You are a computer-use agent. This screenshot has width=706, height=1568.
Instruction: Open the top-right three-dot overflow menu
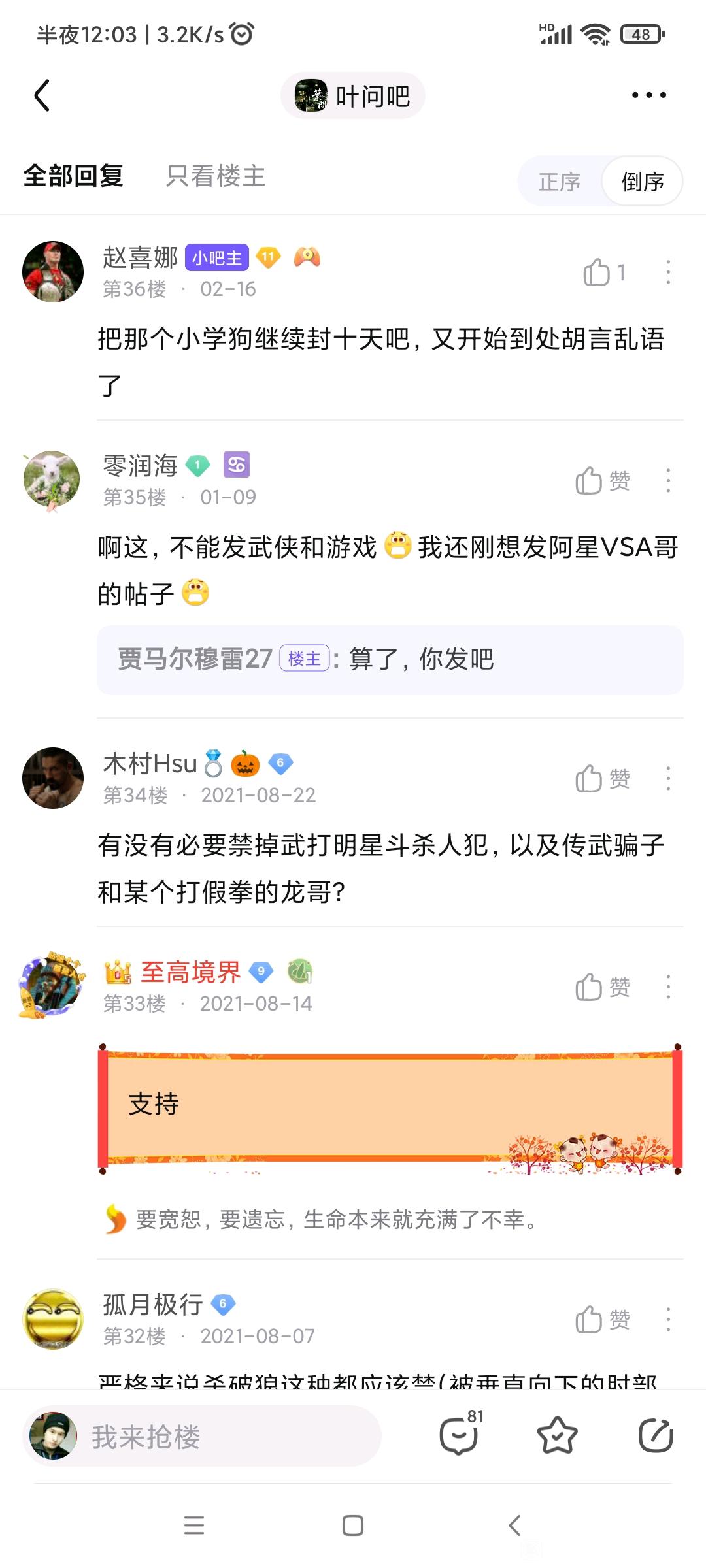(649, 95)
